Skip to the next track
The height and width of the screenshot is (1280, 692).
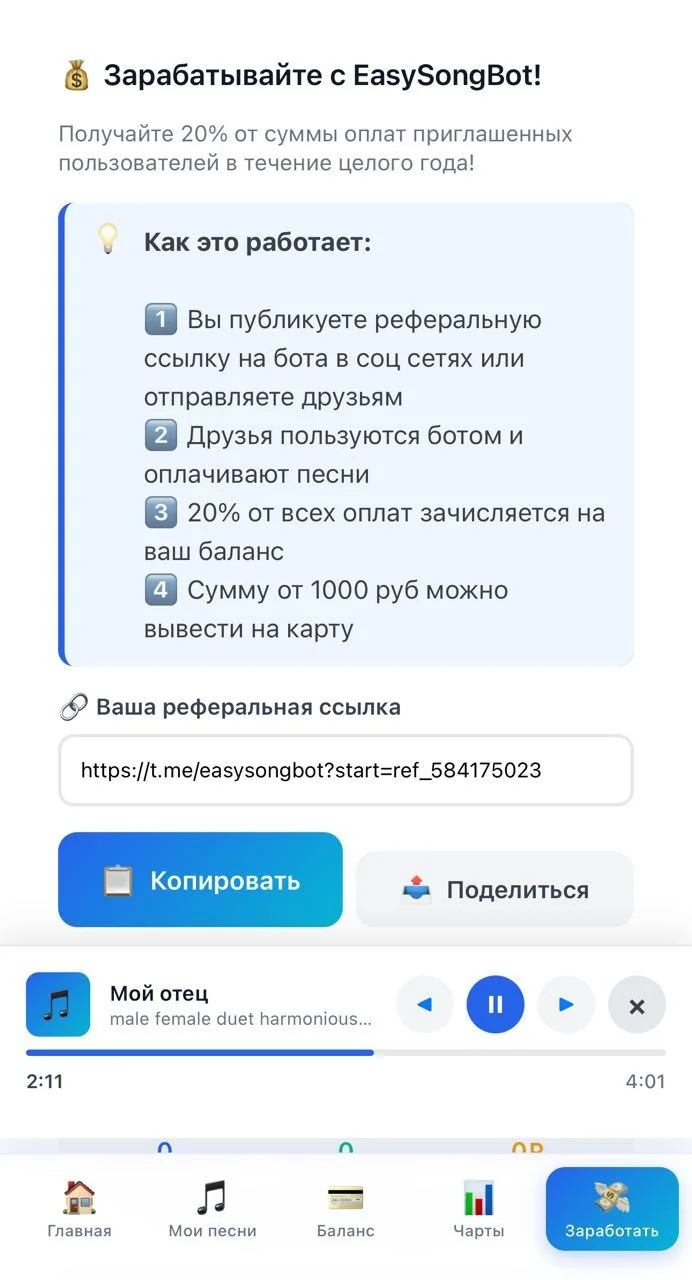click(566, 1004)
